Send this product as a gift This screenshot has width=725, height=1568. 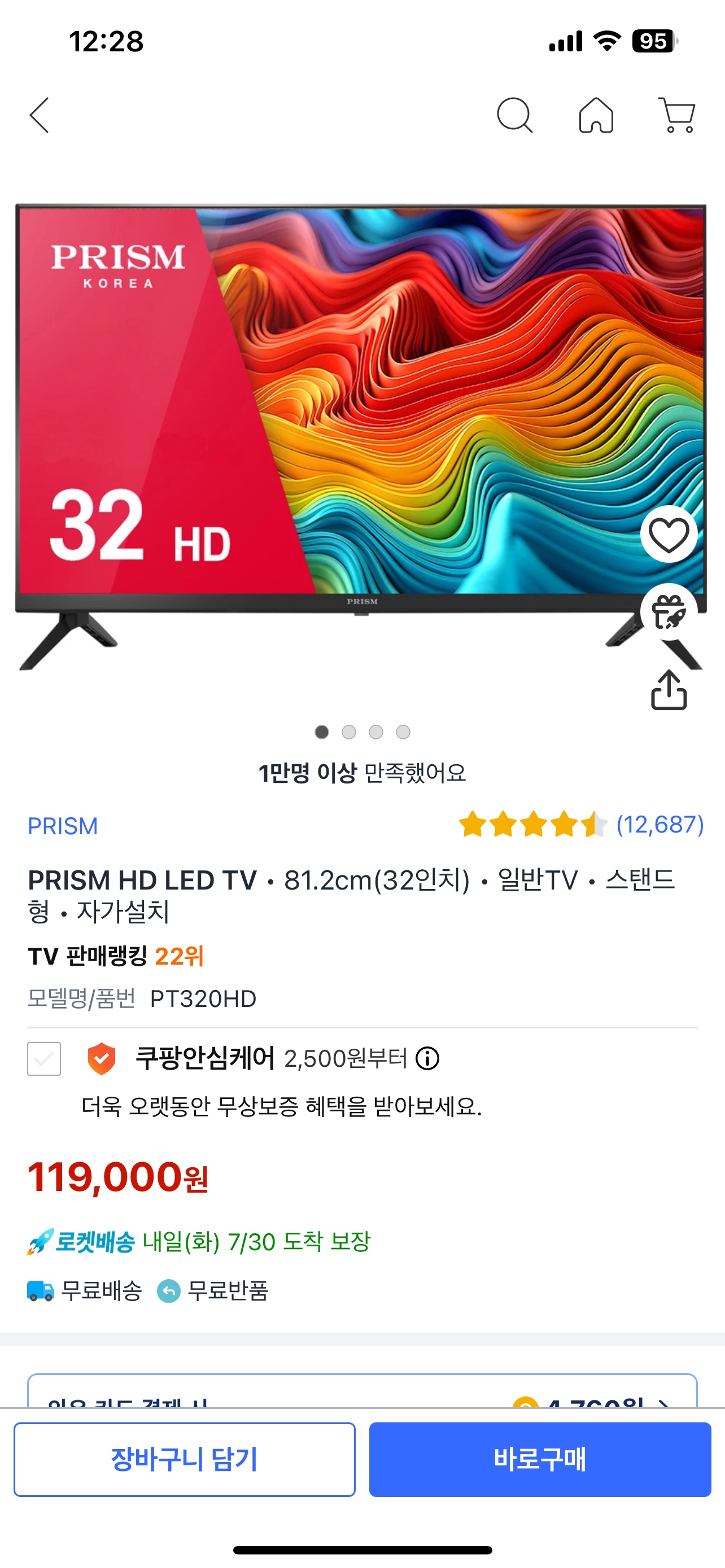point(669,612)
